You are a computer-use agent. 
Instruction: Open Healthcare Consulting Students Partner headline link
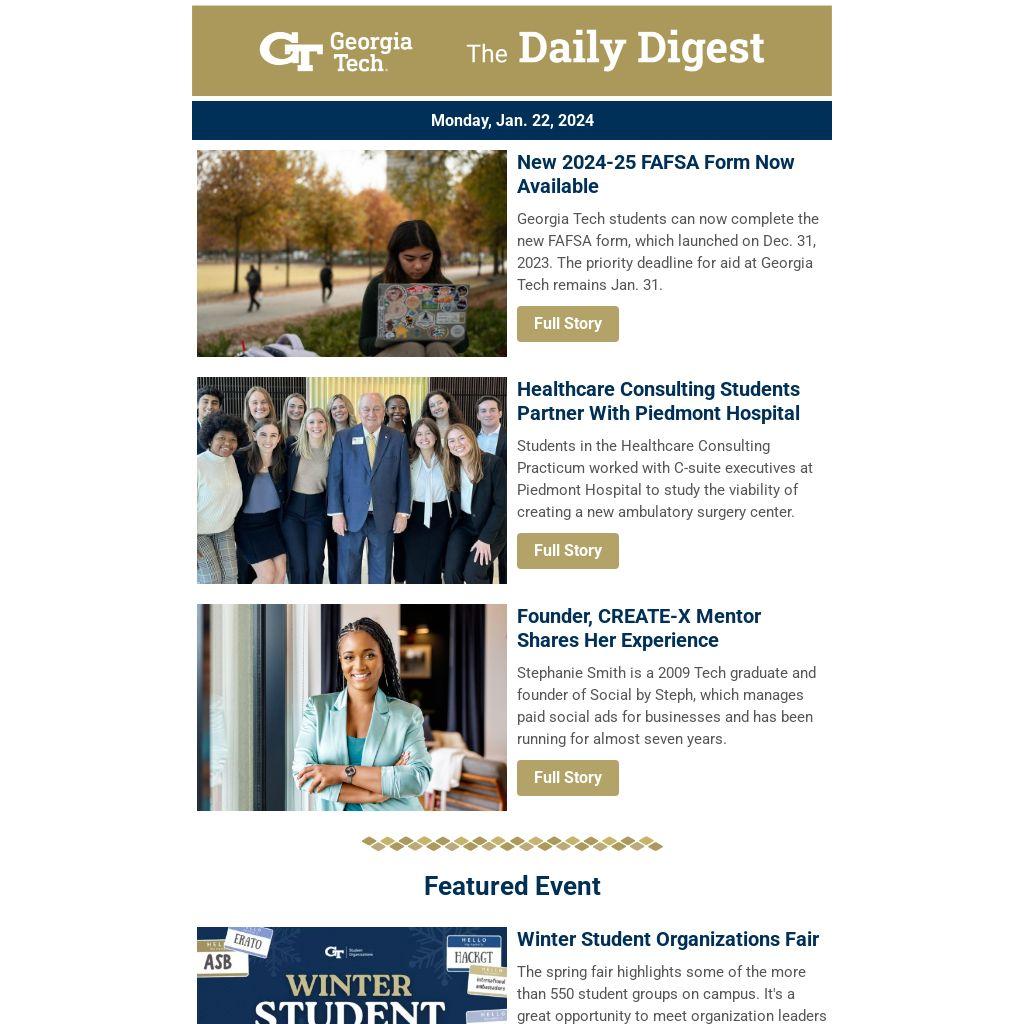click(658, 401)
